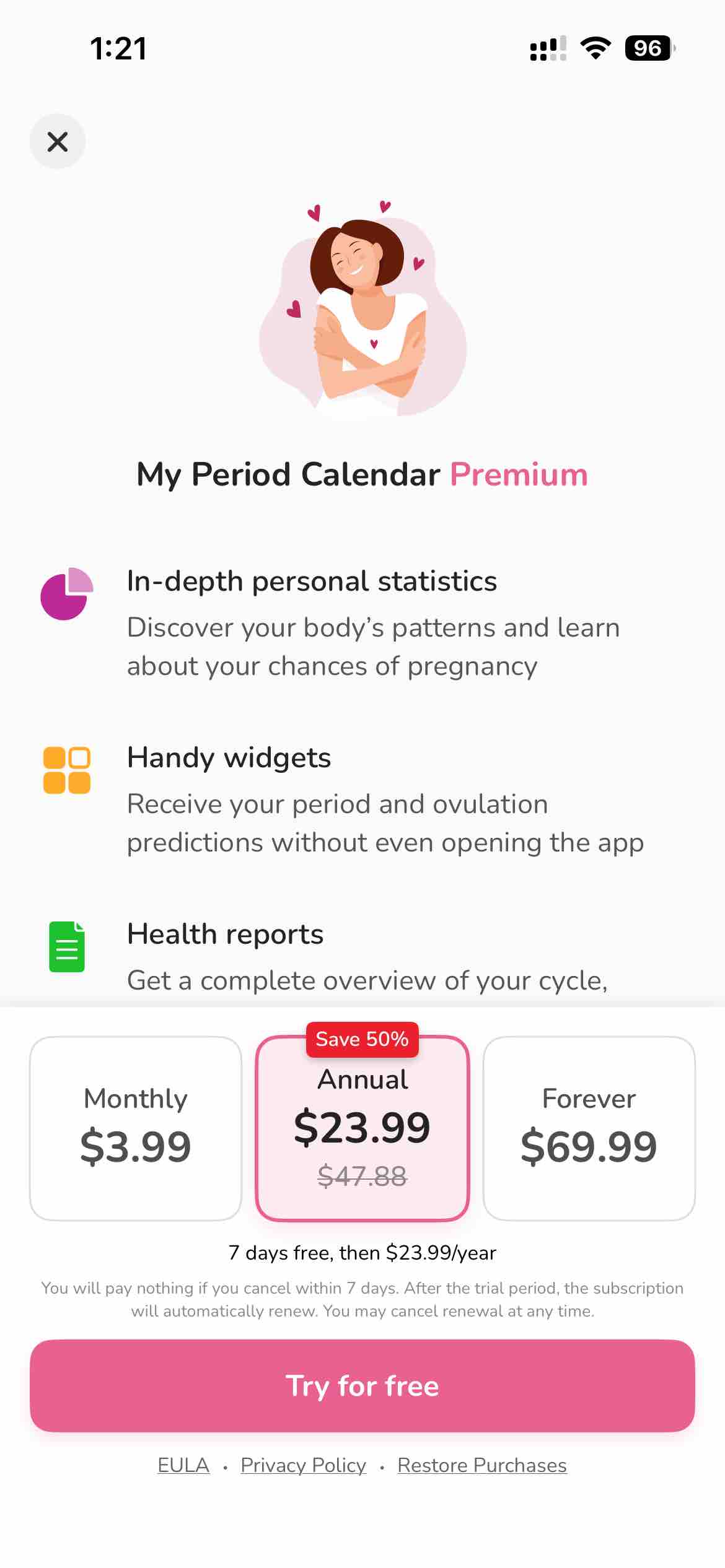Click the Save 50% badge

[362, 1039]
